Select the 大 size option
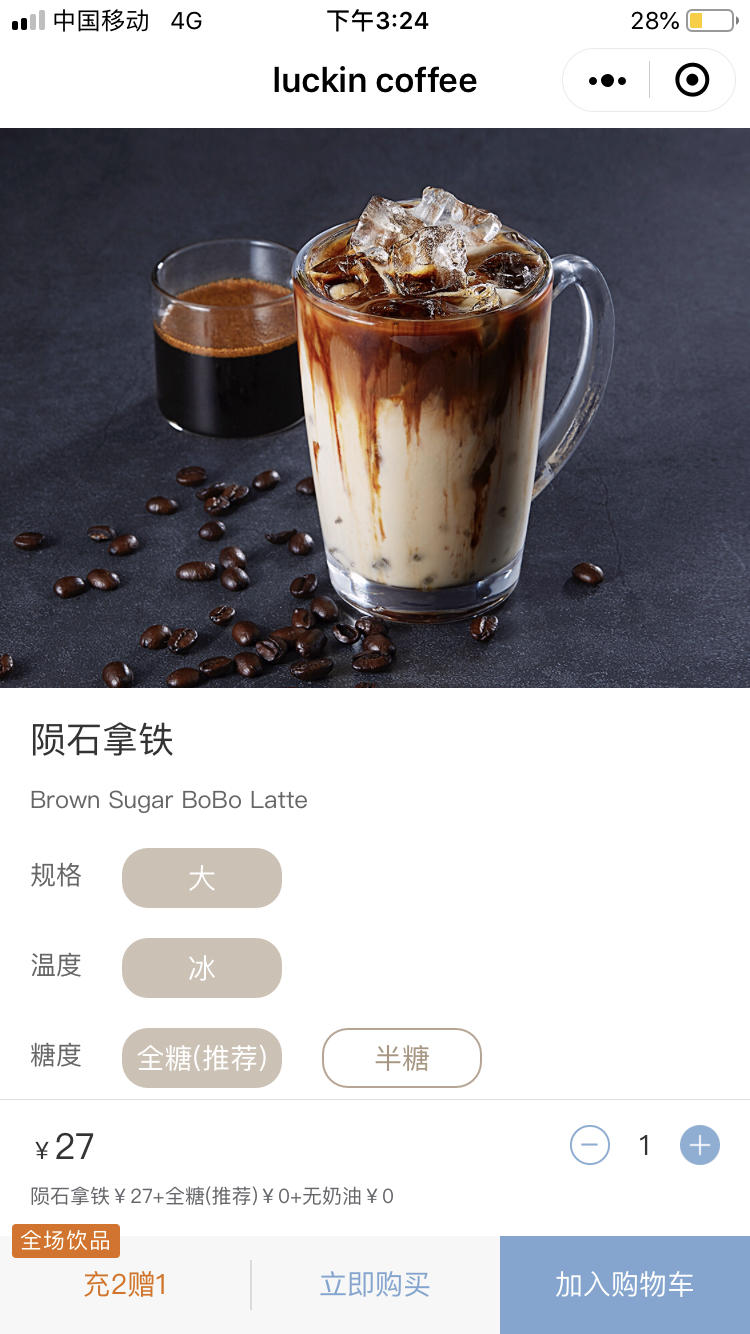 tap(202, 878)
